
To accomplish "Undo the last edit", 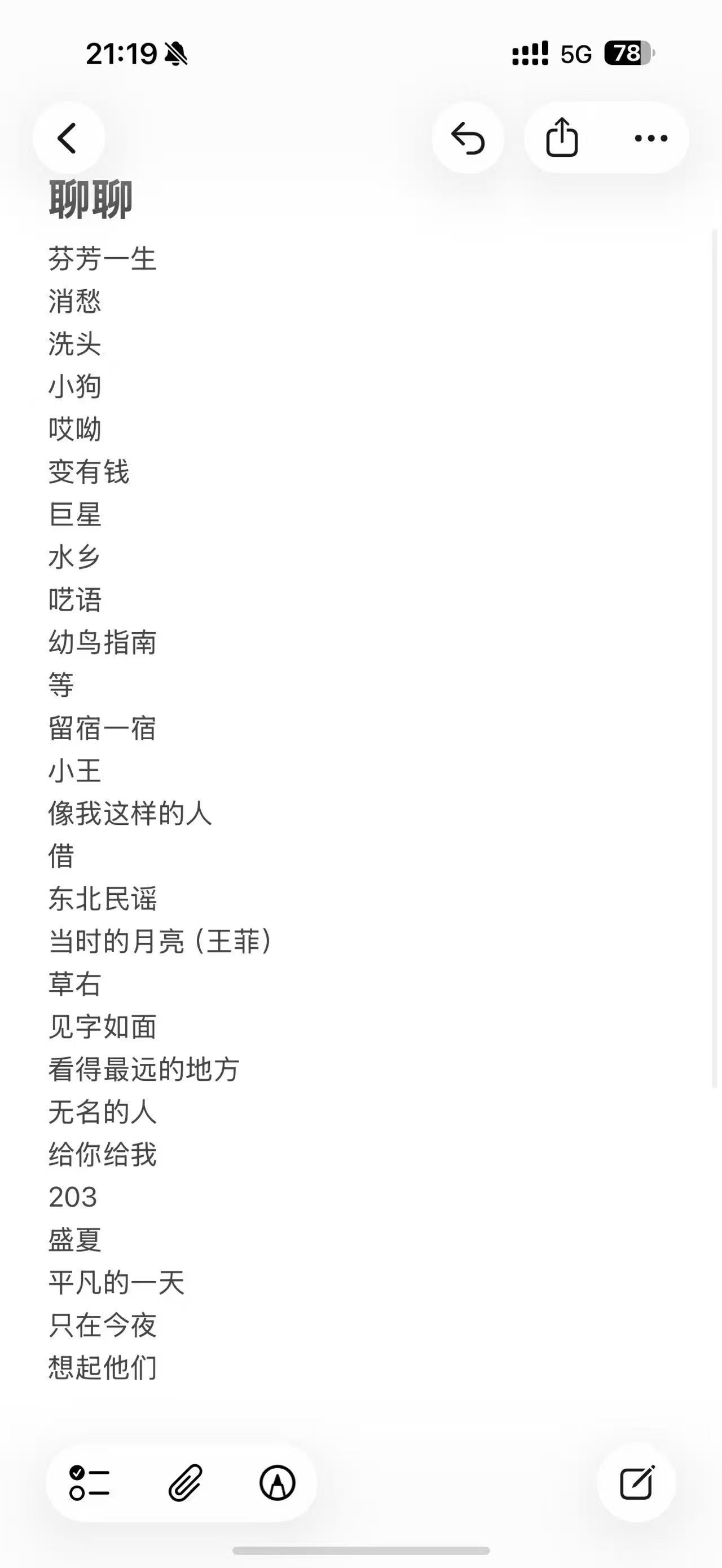I will click(x=468, y=138).
